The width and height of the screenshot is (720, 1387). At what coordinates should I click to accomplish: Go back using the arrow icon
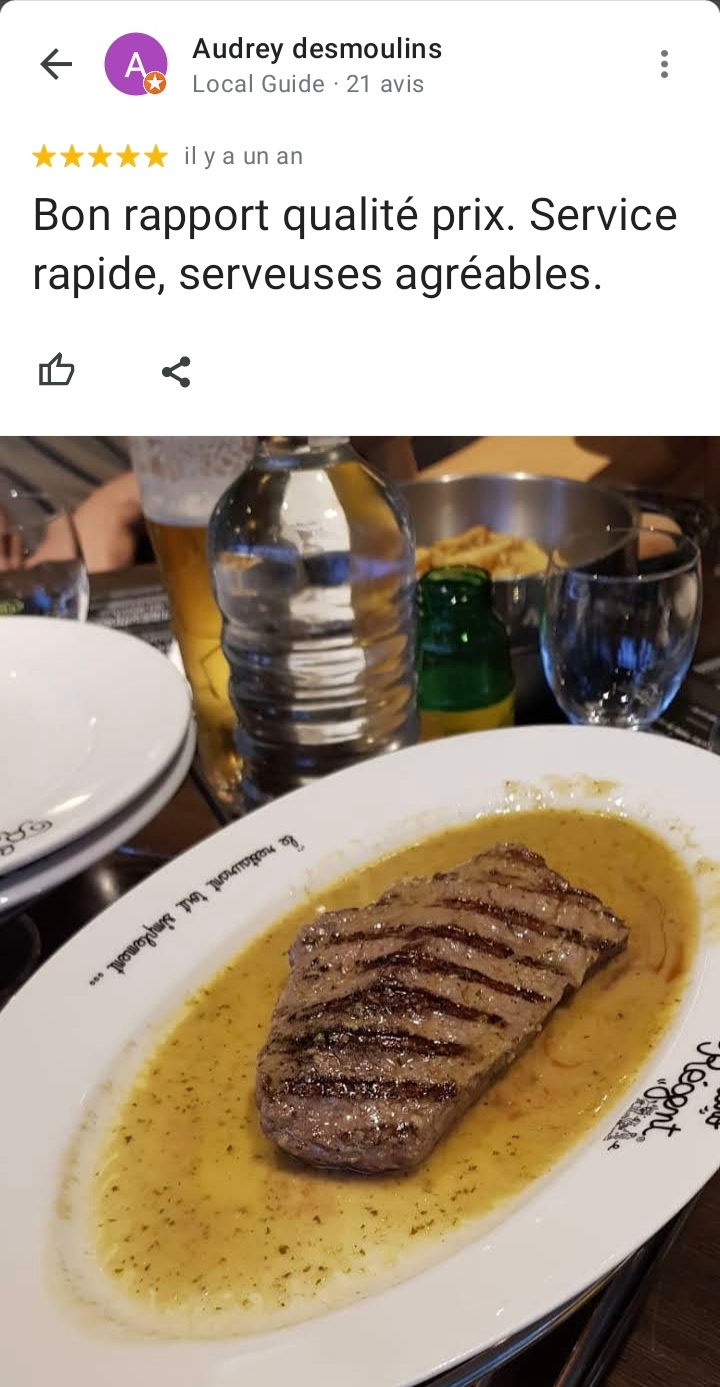[x=56, y=65]
